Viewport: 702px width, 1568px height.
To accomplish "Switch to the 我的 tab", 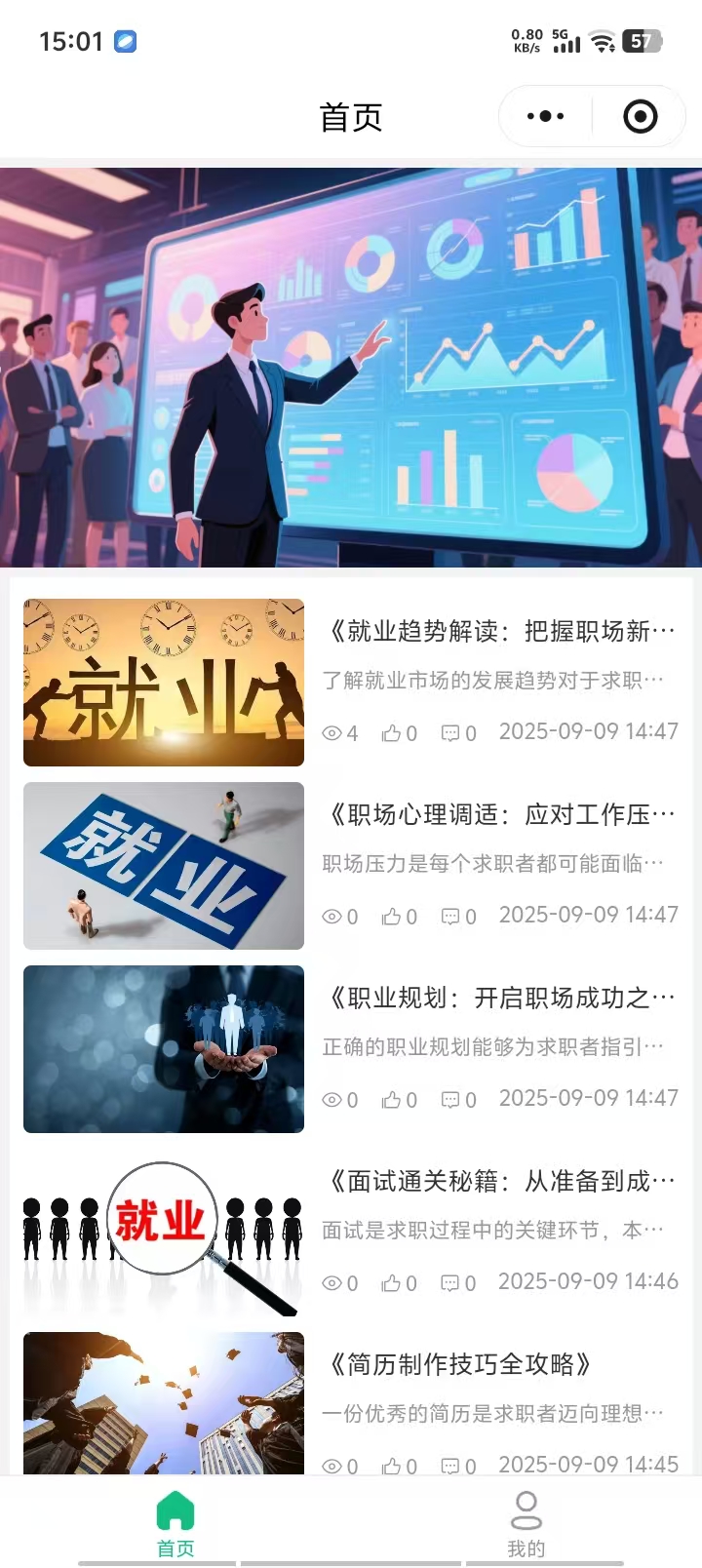I will (526, 1523).
